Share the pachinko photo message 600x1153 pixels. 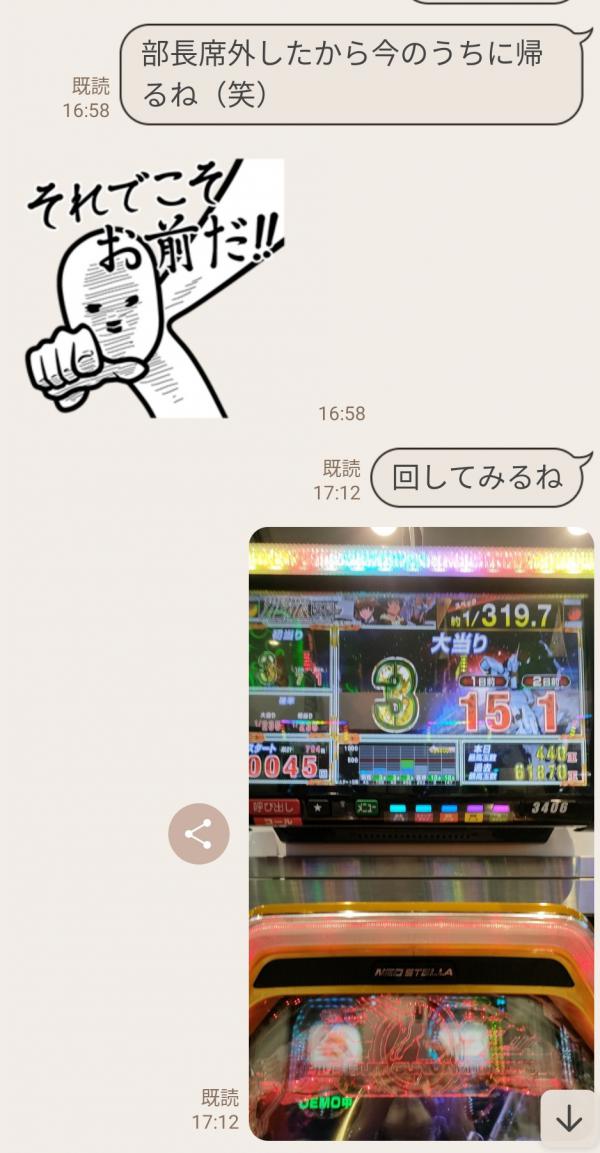pyautogui.click(x=198, y=834)
